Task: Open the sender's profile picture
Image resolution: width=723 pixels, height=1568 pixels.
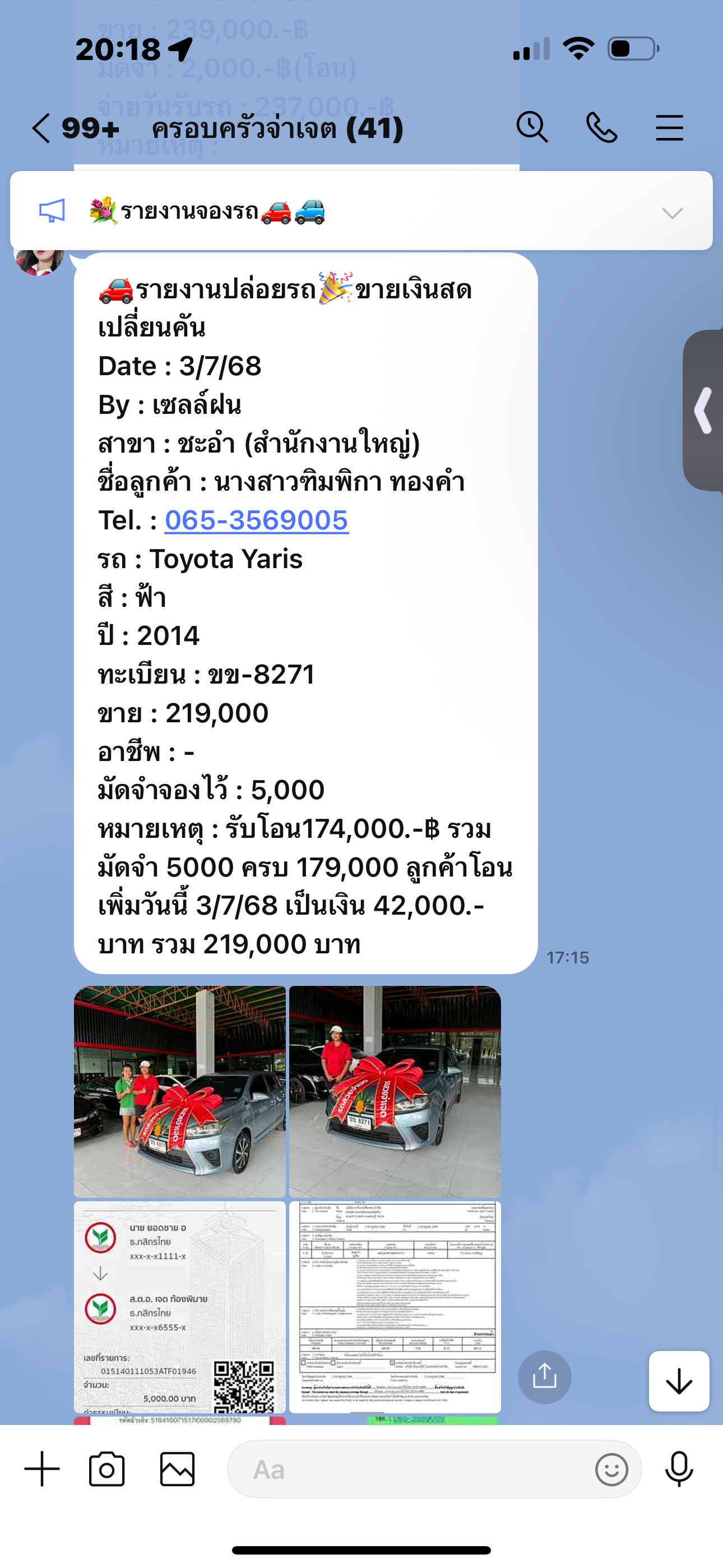Action: (x=38, y=261)
